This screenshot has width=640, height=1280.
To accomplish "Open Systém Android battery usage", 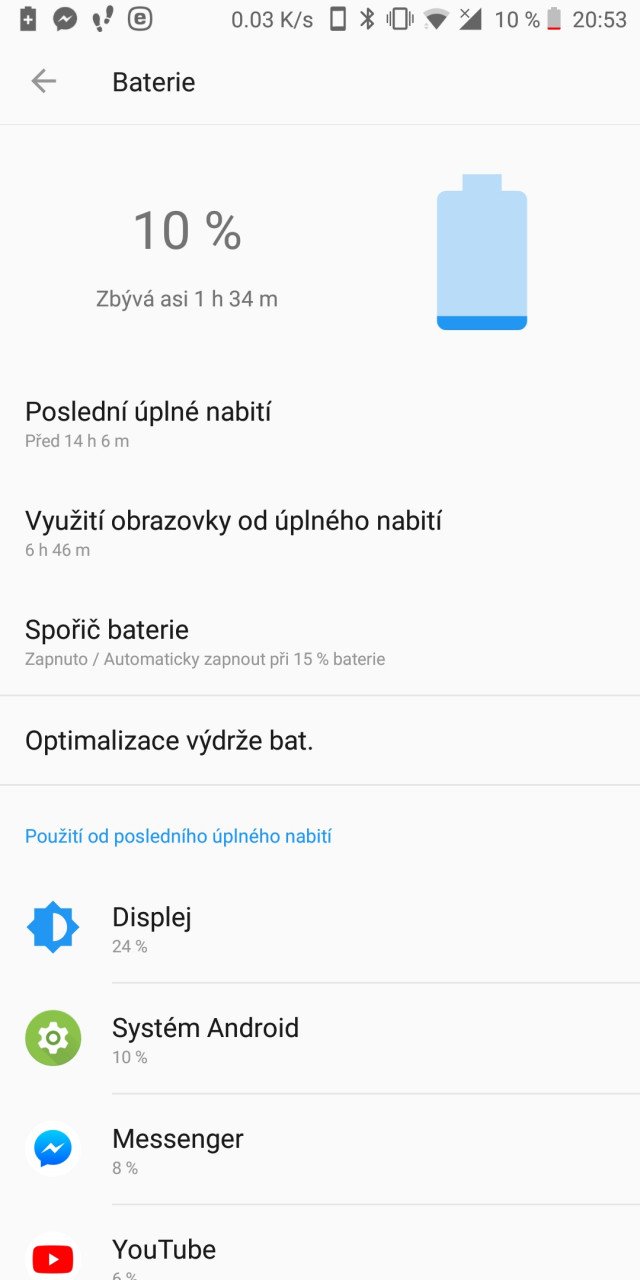I will [x=320, y=1039].
